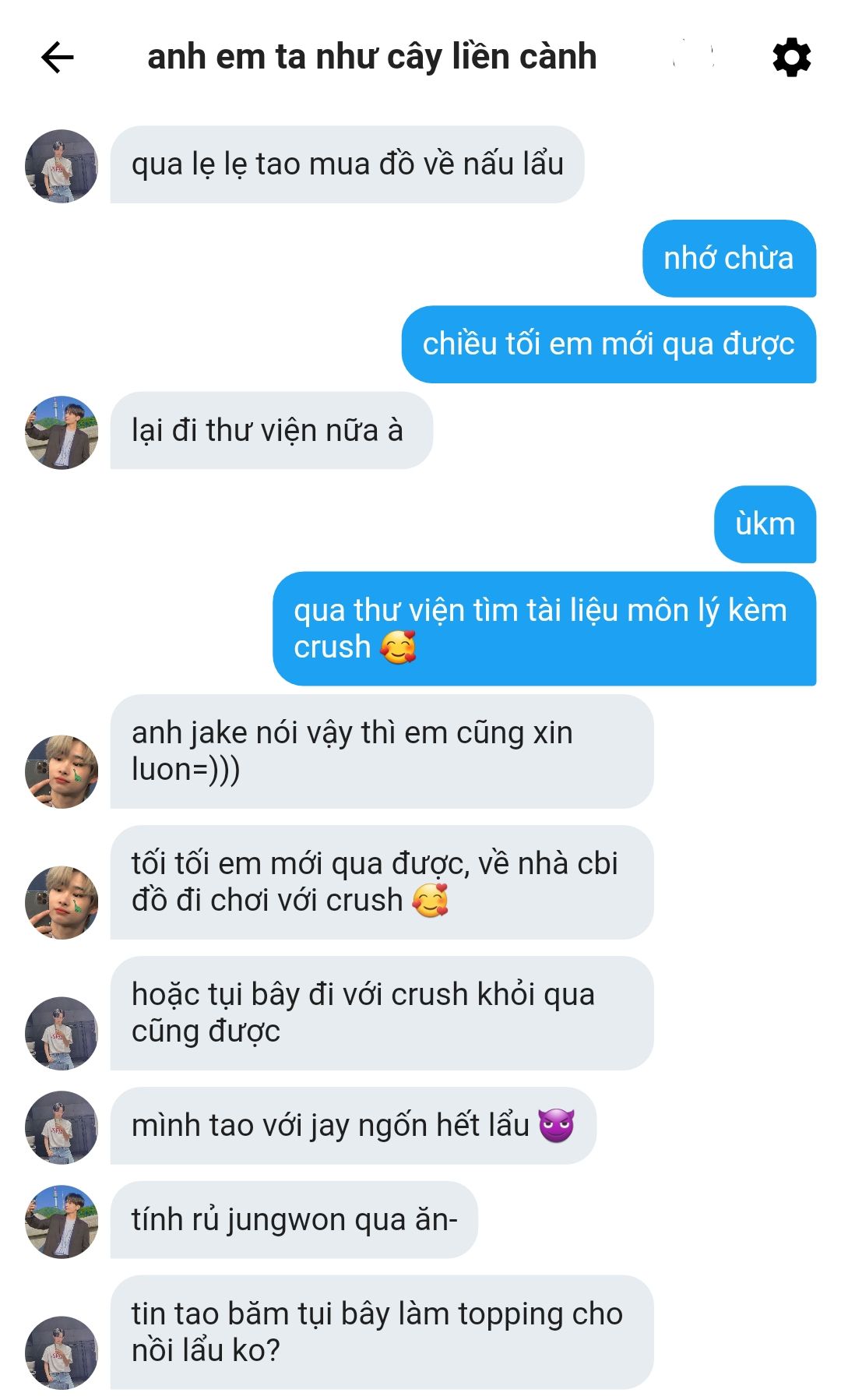Open avatar beside 'lại đi thư viện nữa à'
This screenshot has width=841, height=1400.
[x=62, y=432]
